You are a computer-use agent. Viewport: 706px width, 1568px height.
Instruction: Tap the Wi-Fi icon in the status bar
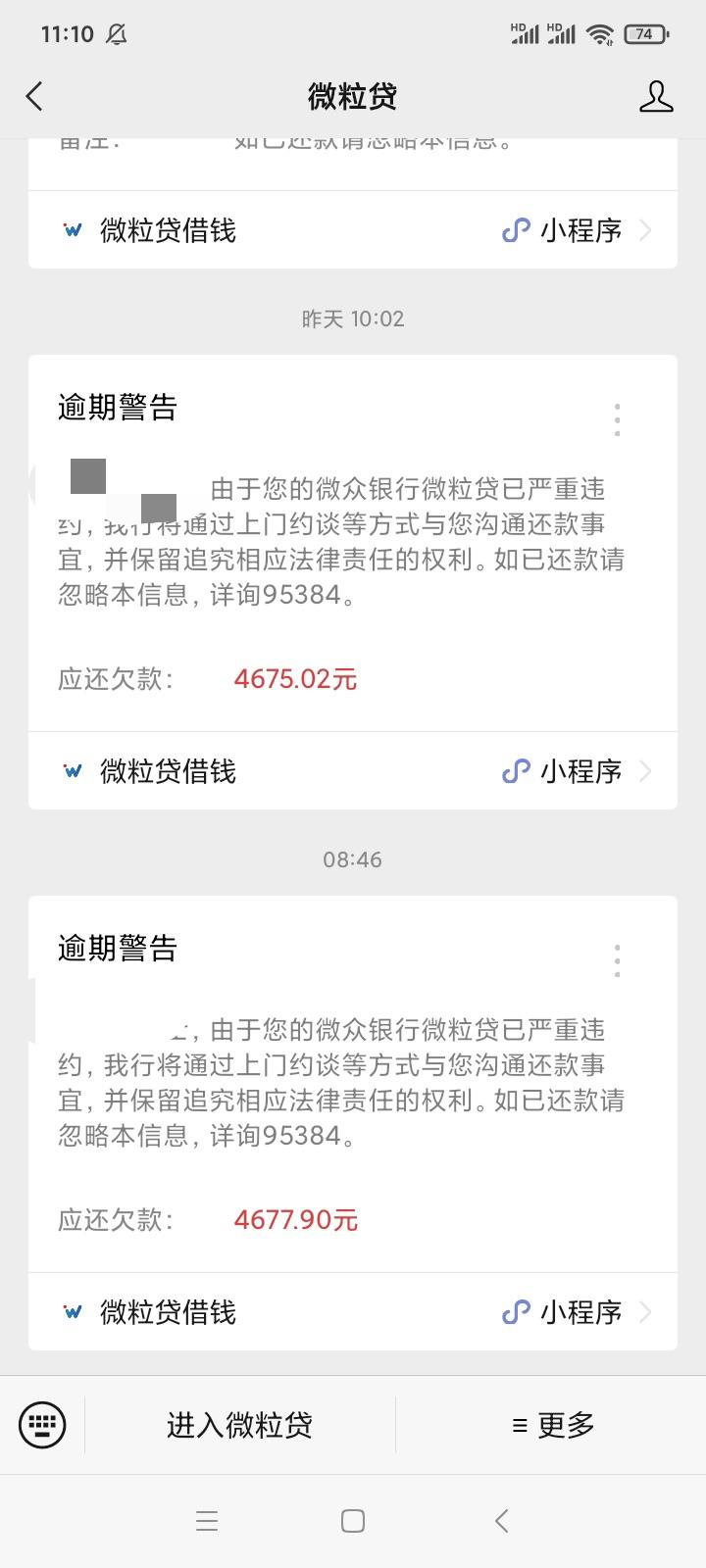pyautogui.click(x=598, y=32)
